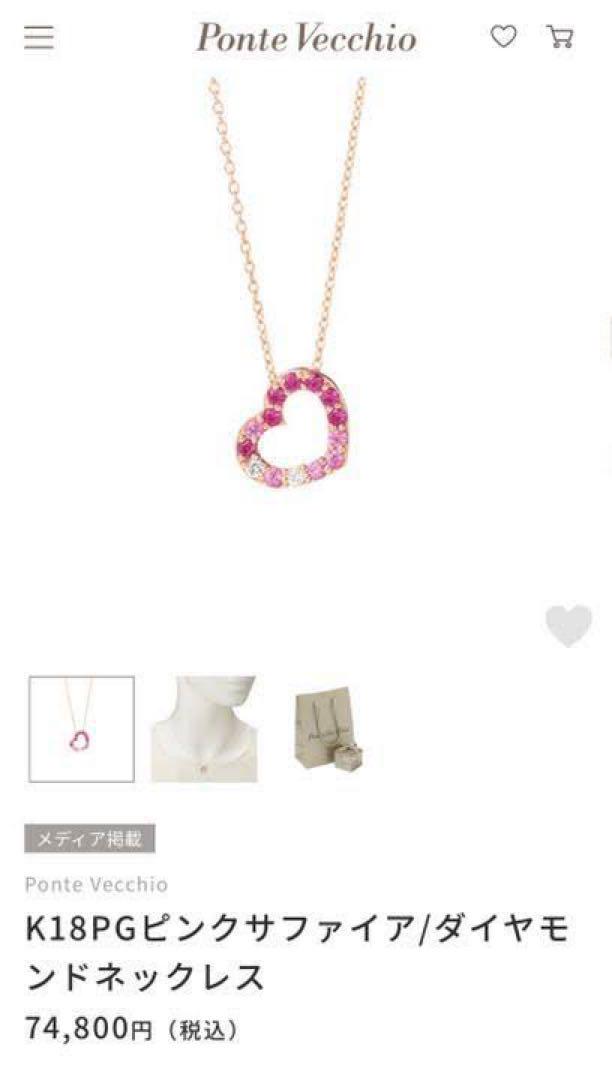Tap the Ponte Vecchio logo in header

click(306, 38)
